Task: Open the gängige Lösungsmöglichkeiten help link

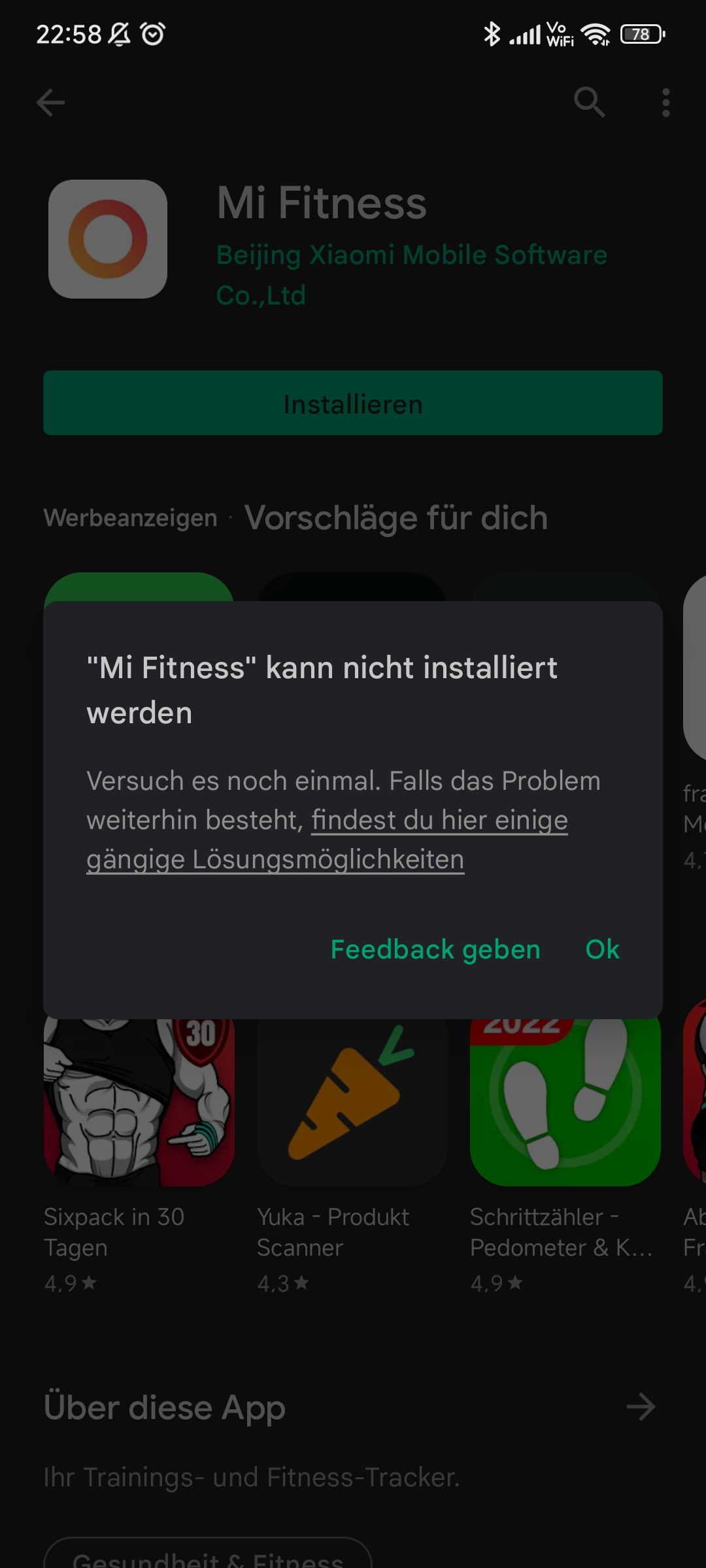Action: (327, 840)
